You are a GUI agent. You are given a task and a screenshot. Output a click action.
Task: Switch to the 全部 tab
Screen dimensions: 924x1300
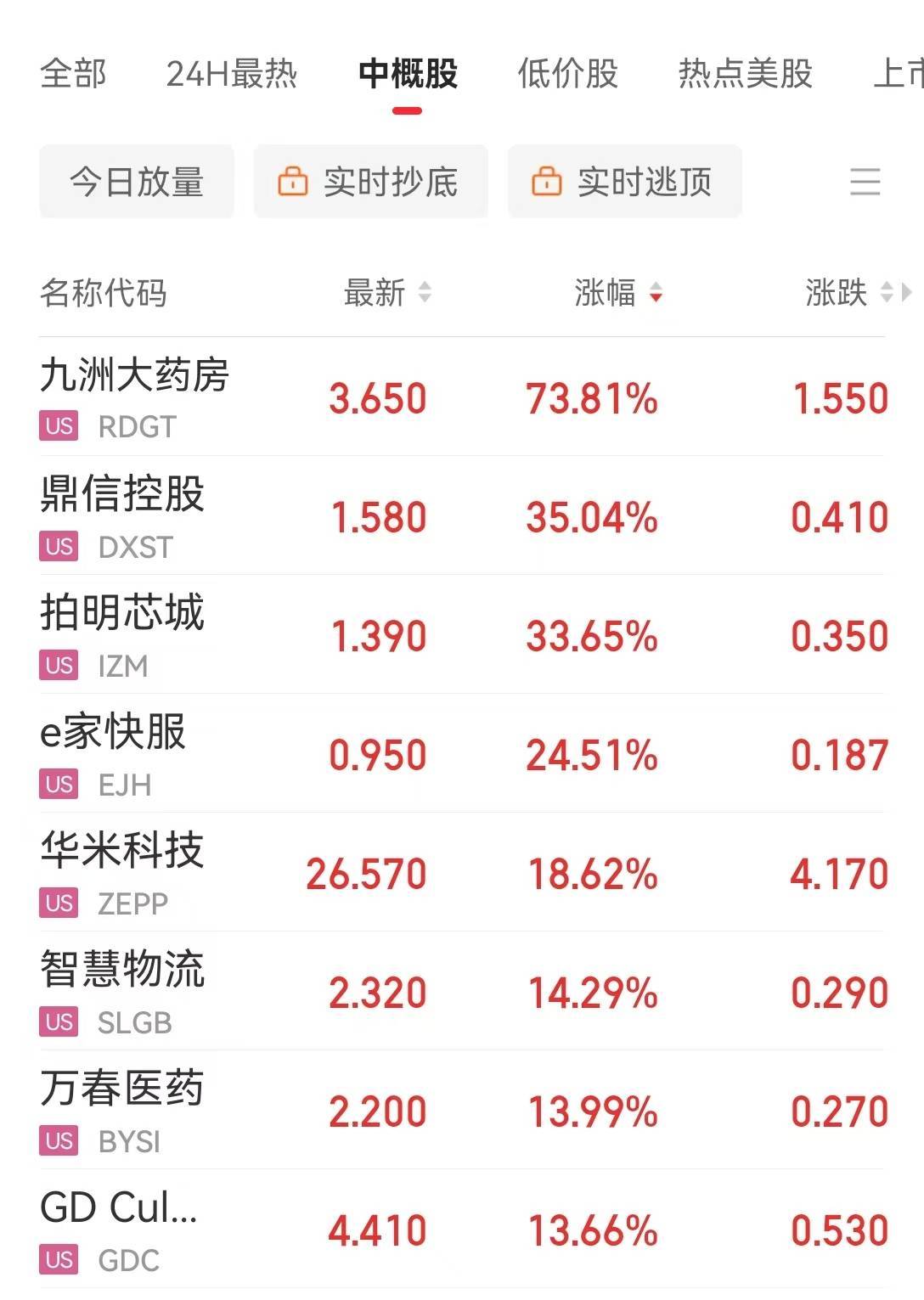coord(73,74)
